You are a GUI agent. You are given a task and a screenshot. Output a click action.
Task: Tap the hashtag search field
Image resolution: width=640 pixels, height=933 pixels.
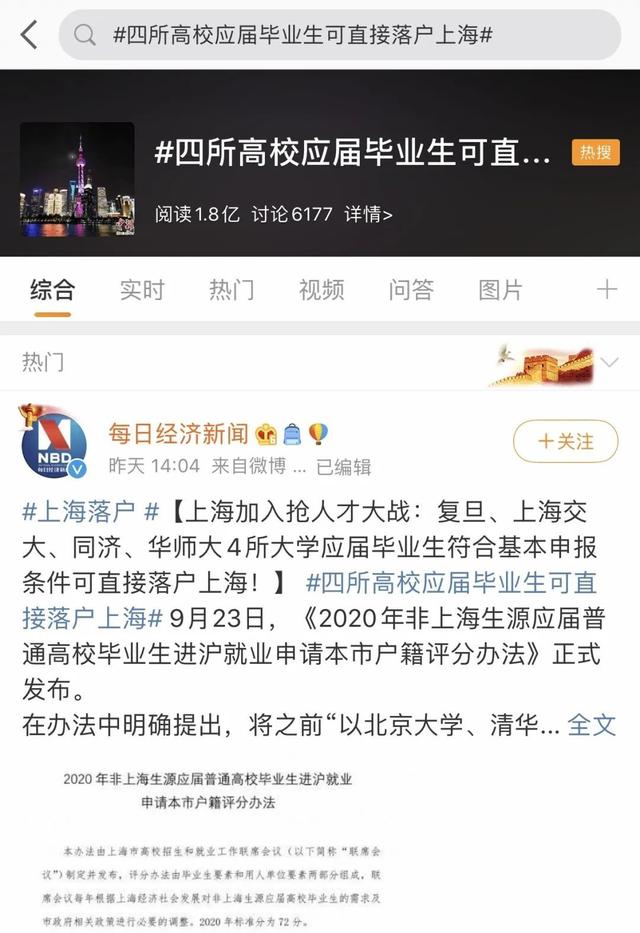[x=340, y=35]
